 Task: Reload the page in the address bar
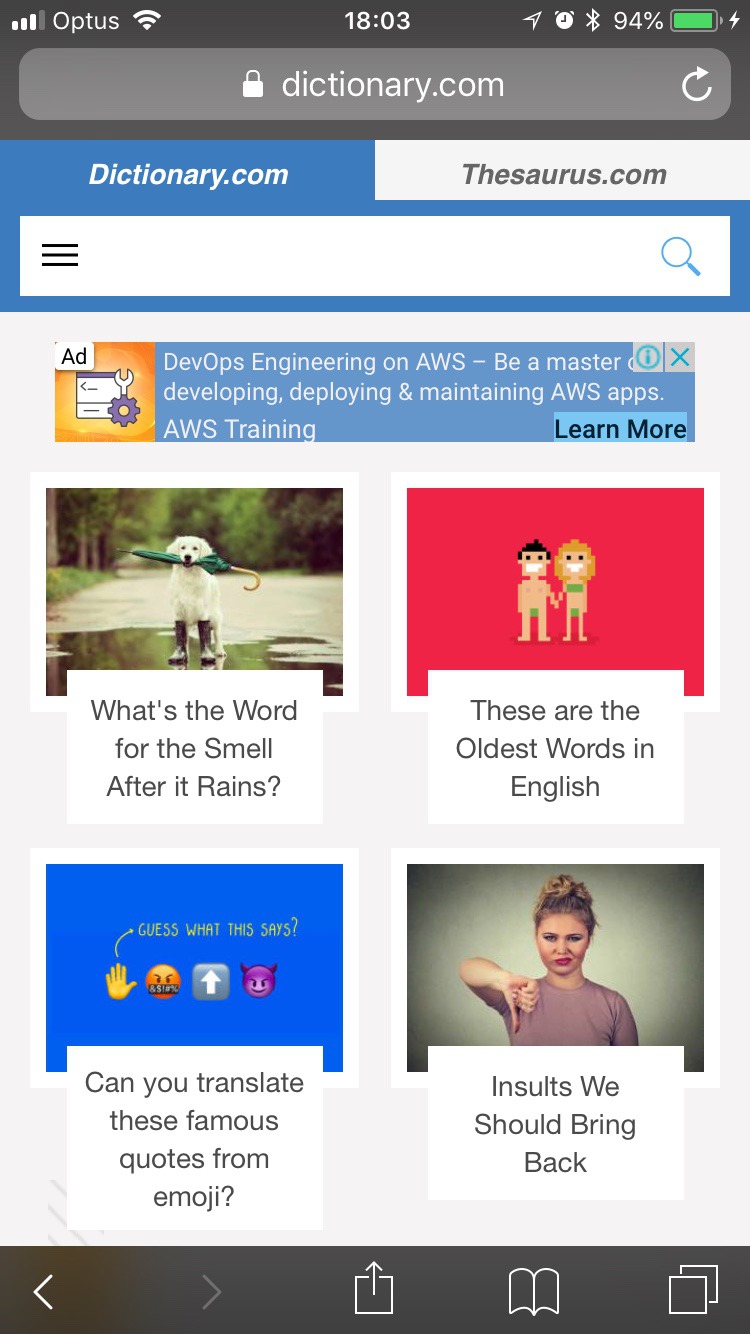[x=696, y=86]
